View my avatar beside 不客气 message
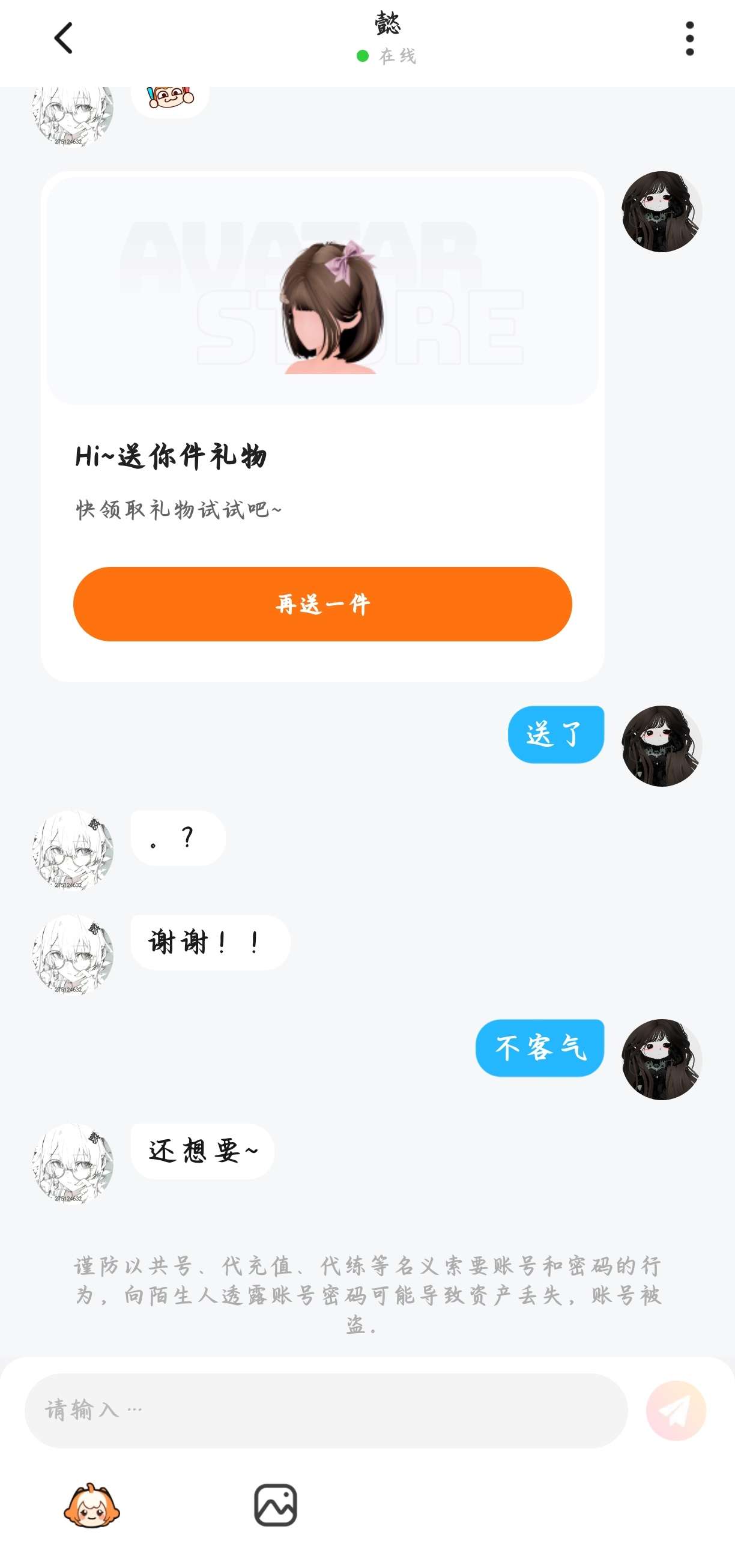 click(x=661, y=1060)
